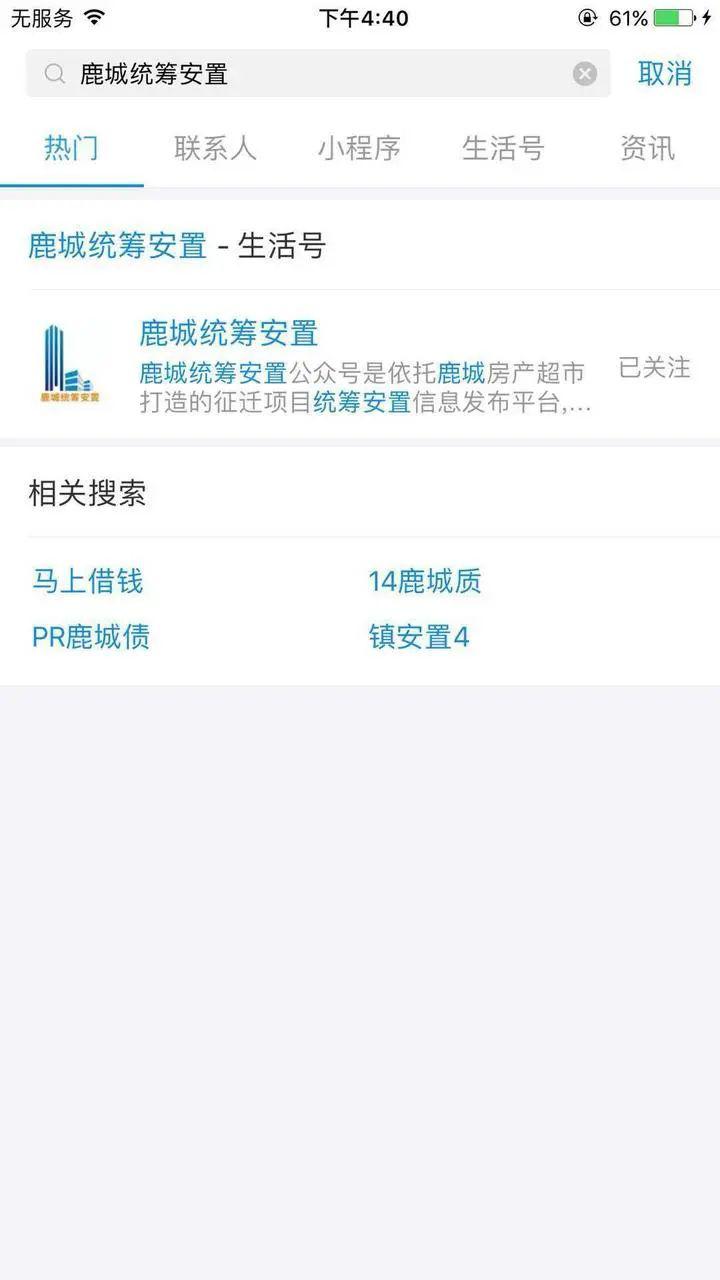Image resolution: width=720 pixels, height=1280 pixels.
Task: Go to the 资讯 tab
Action: click(x=647, y=149)
